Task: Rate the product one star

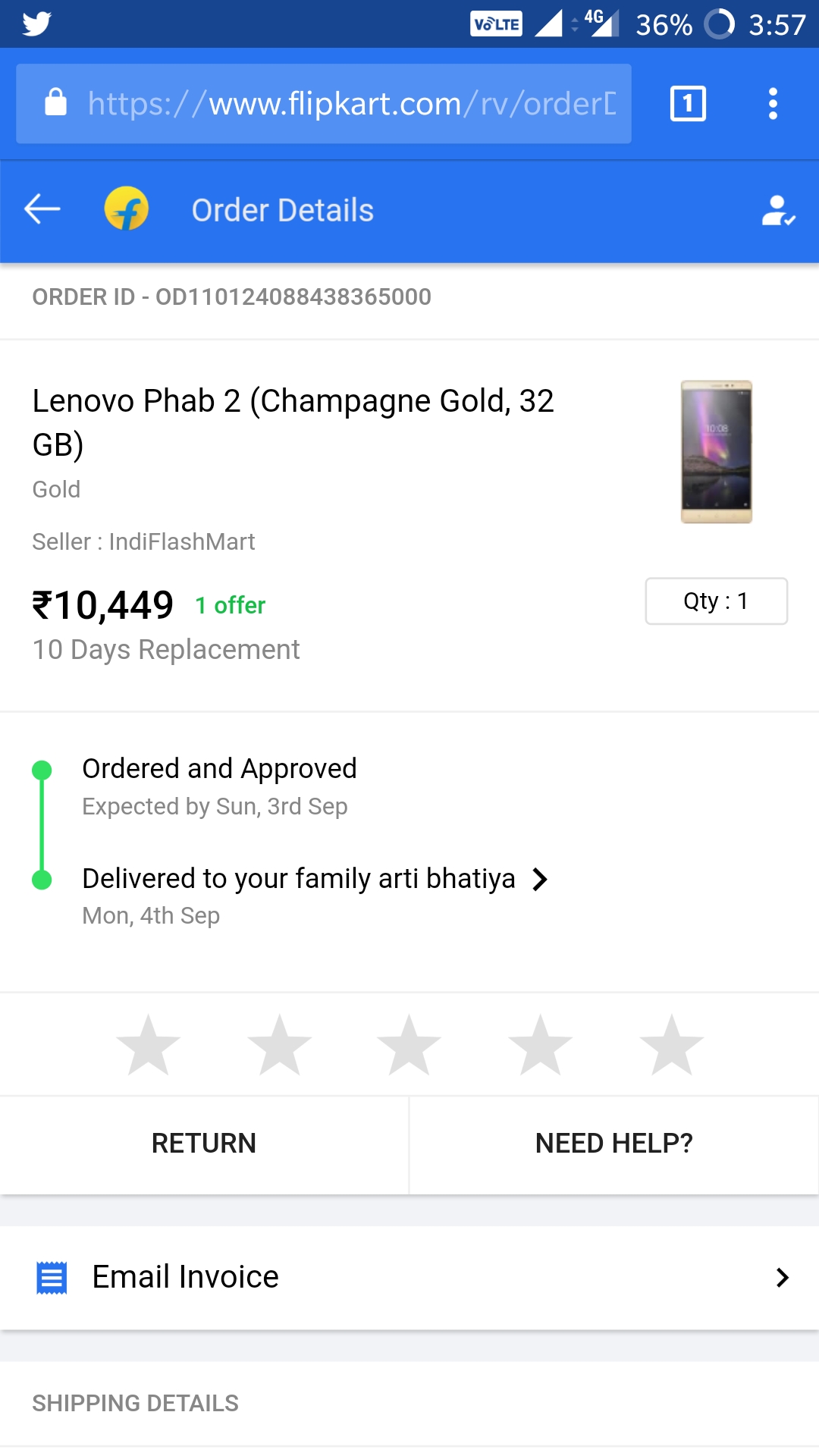Action: (x=149, y=1046)
